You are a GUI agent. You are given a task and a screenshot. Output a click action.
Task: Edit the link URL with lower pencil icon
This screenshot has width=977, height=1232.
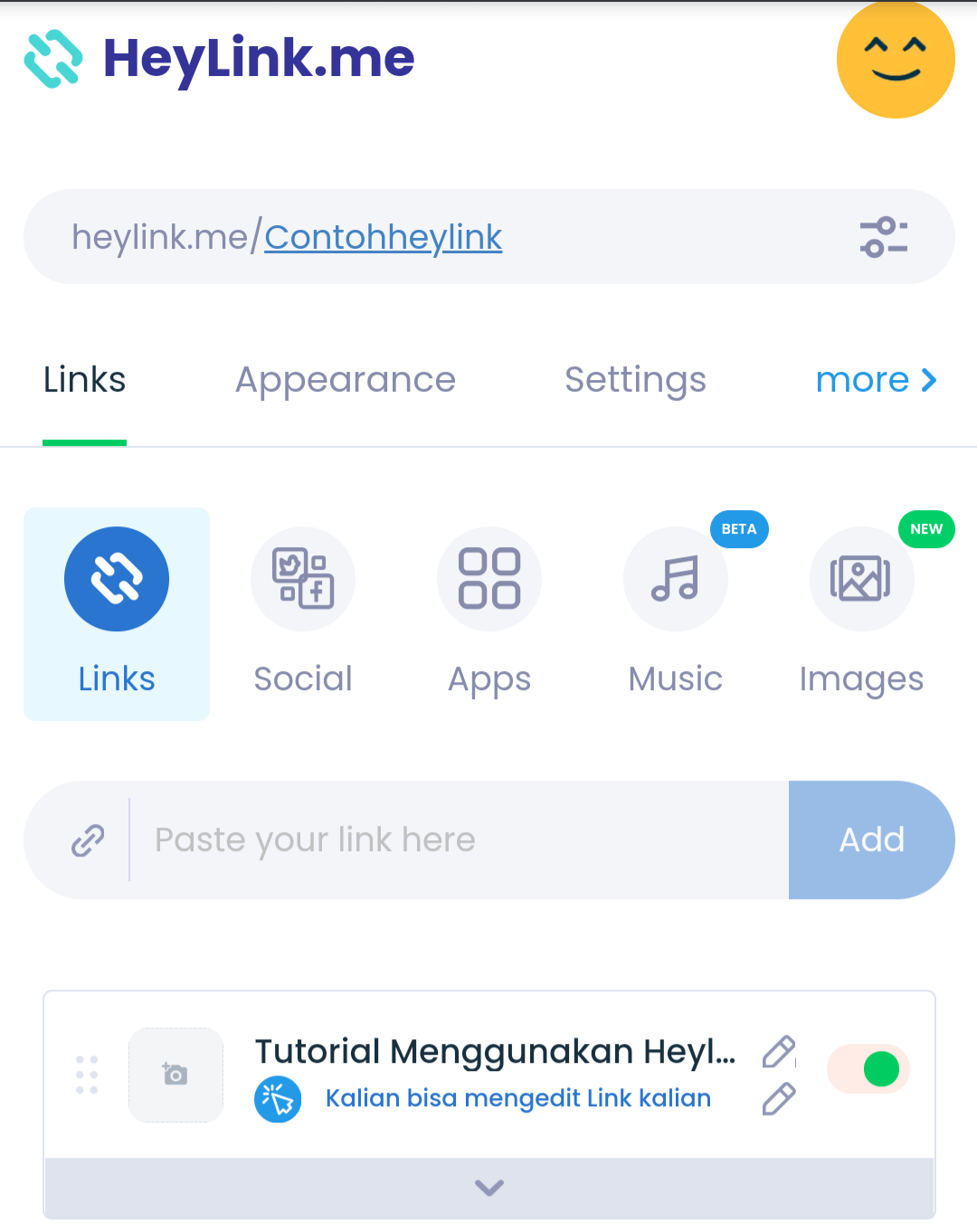[x=777, y=1099]
